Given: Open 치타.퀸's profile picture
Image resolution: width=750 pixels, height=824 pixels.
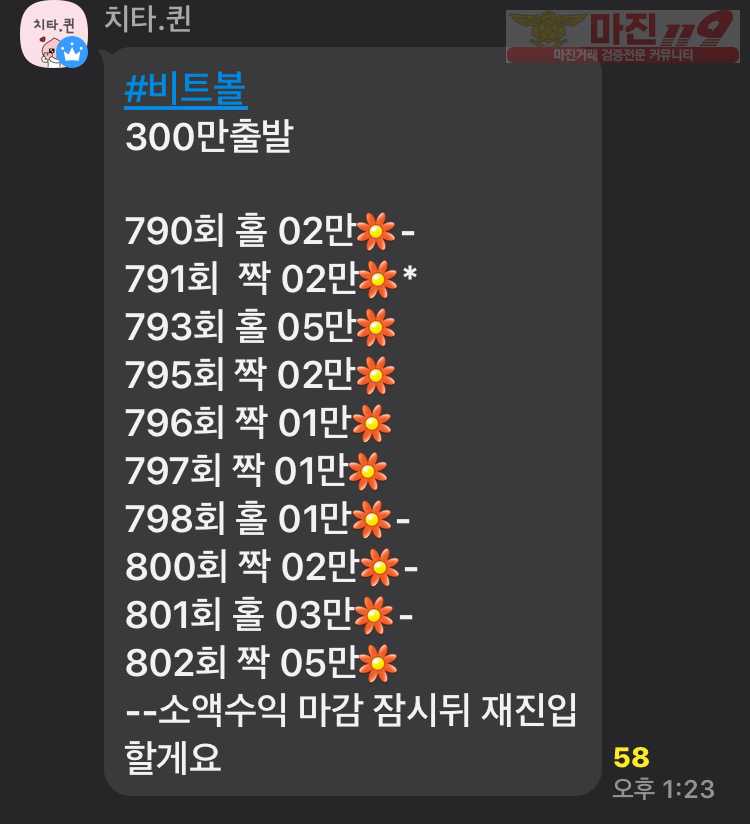Looking at the screenshot, I should [54, 35].
